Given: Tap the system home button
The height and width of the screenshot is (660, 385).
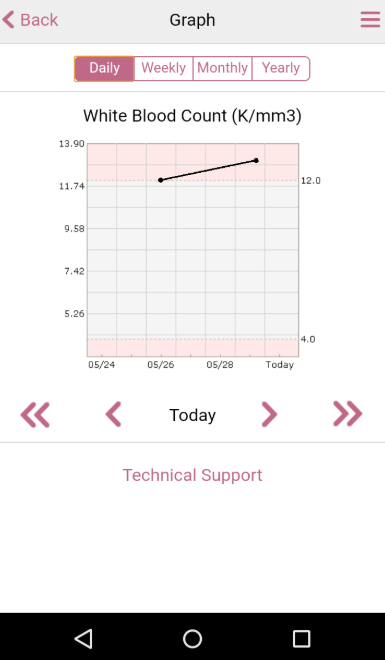Looking at the screenshot, I should point(192,639).
